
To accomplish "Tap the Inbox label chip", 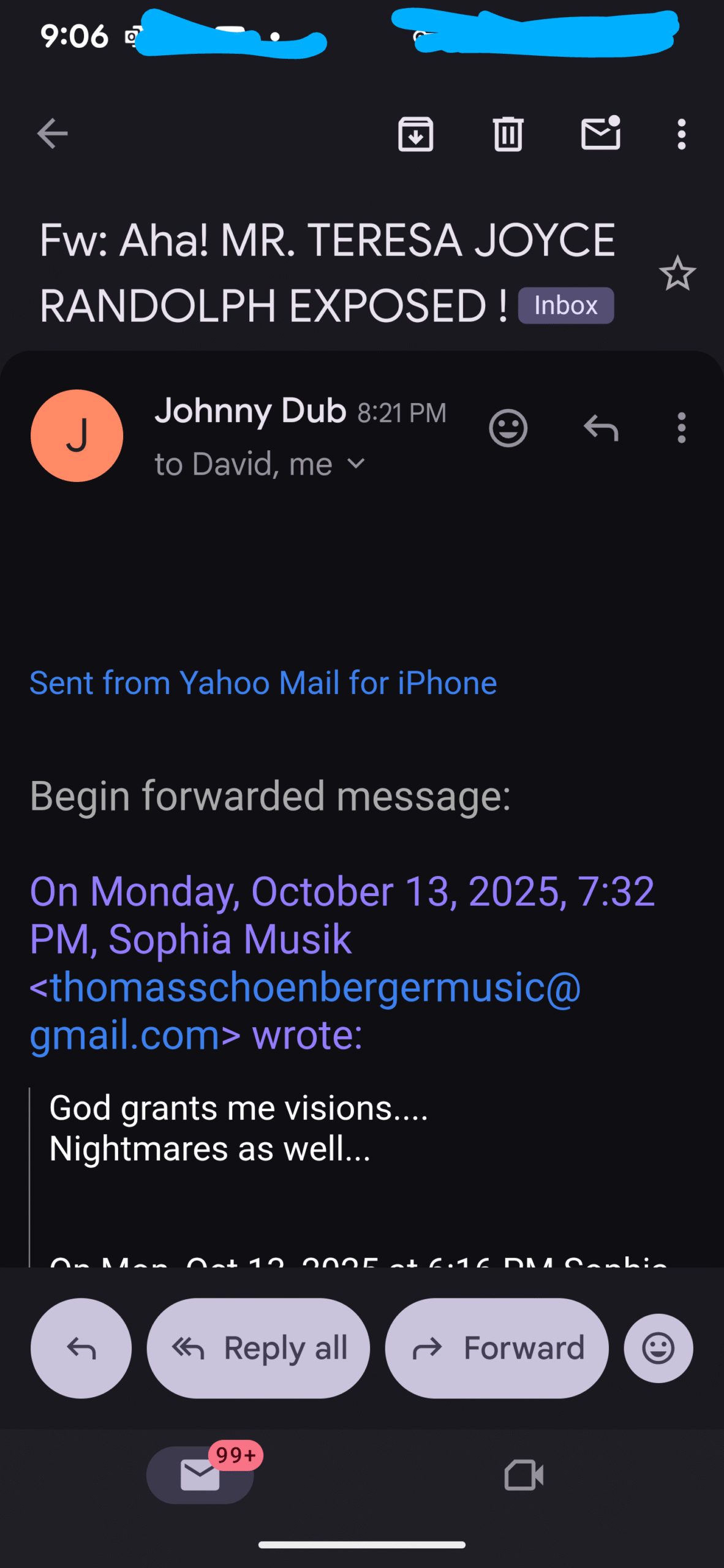I will pos(565,306).
